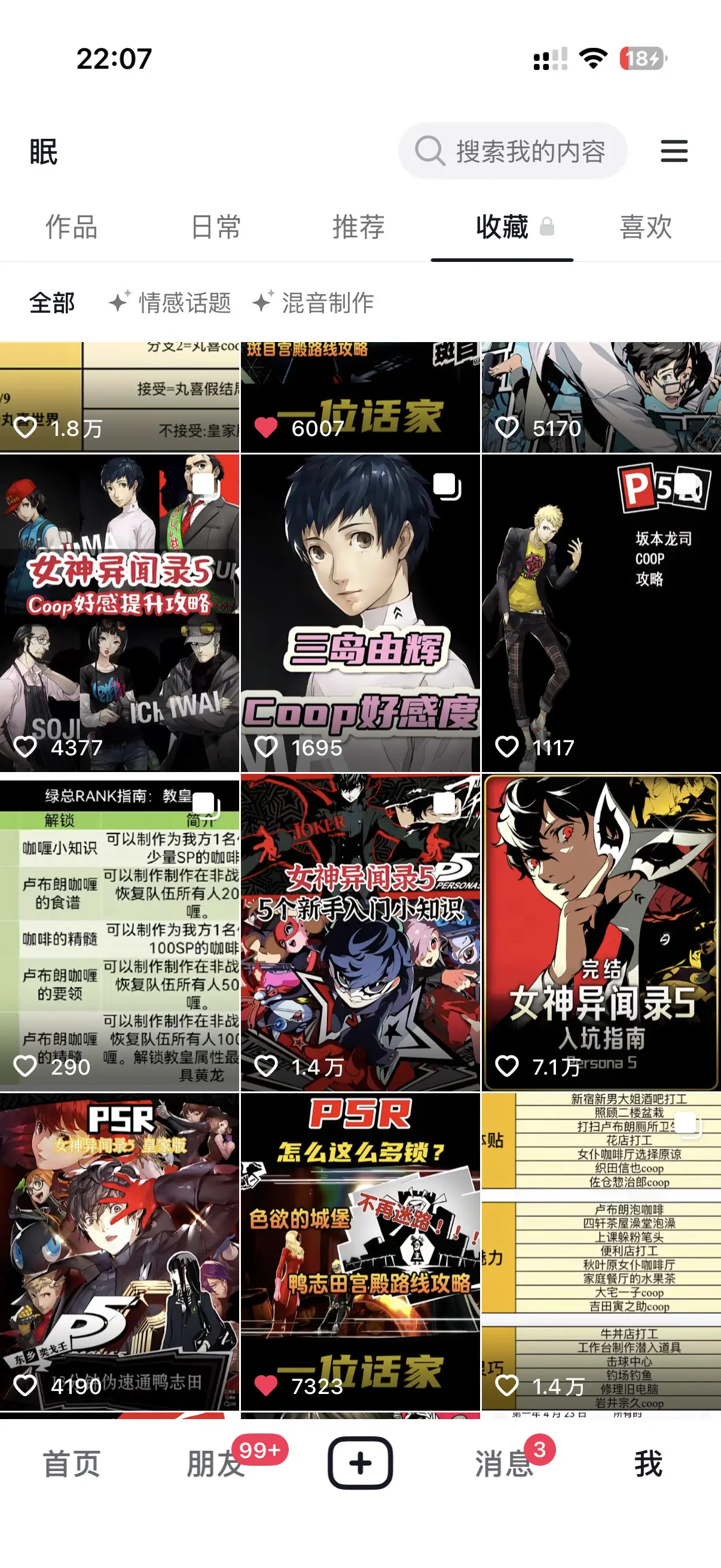The width and height of the screenshot is (721, 1568).
Task: Open the 消息 tab
Action: [x=504, y=1463]
